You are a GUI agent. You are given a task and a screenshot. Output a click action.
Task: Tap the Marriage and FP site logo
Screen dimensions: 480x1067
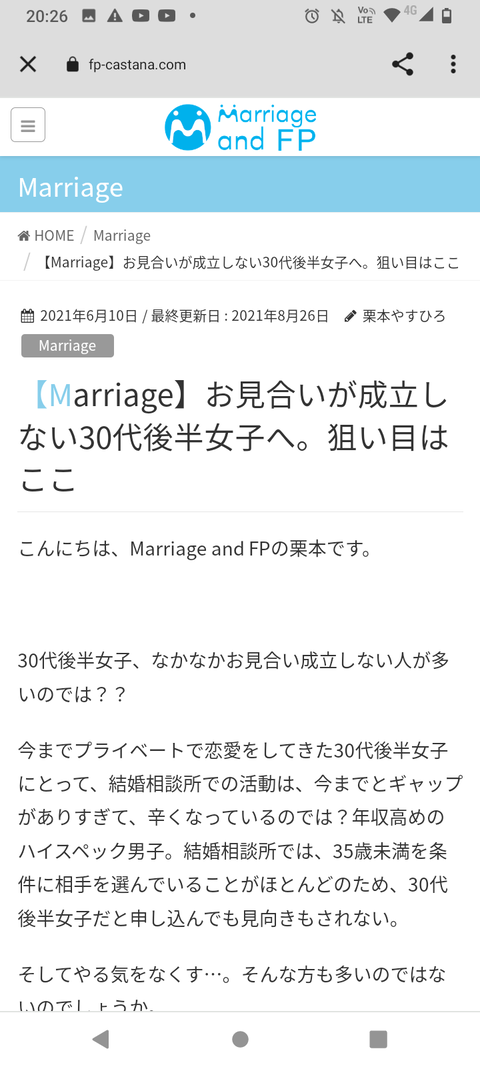[x=240, y=127]
